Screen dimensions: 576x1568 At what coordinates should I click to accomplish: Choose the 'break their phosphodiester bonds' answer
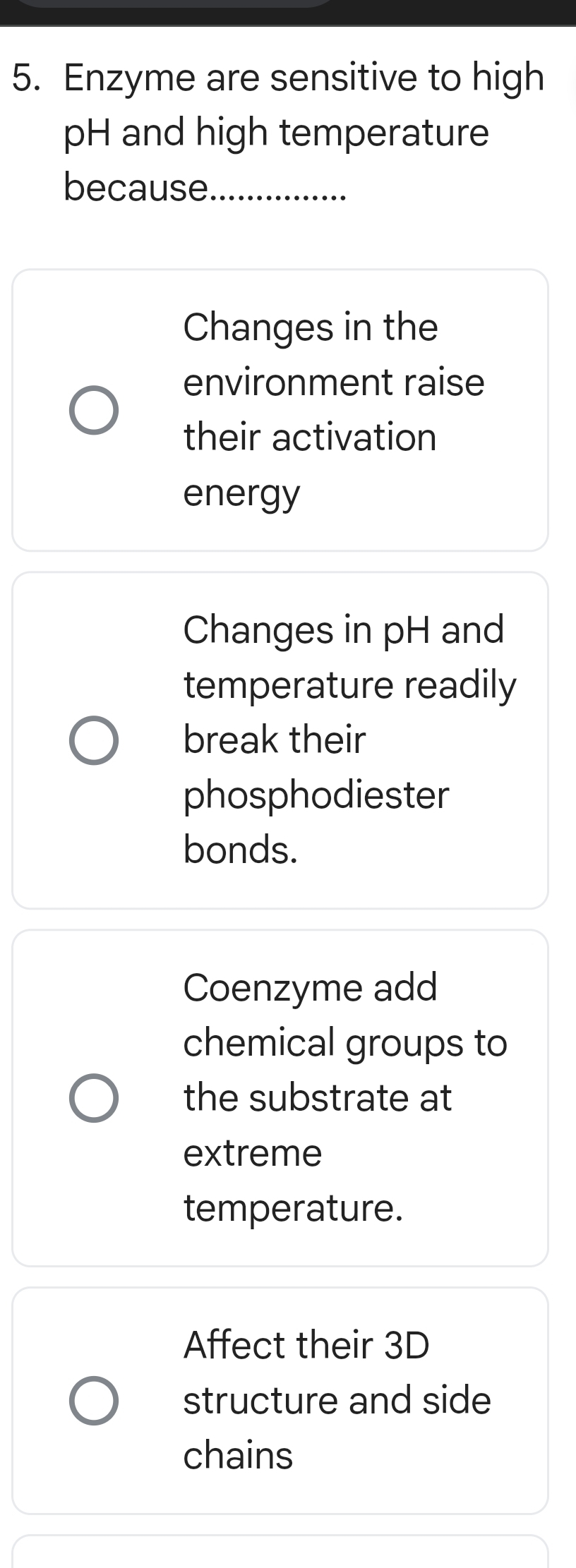click(94, 740)
